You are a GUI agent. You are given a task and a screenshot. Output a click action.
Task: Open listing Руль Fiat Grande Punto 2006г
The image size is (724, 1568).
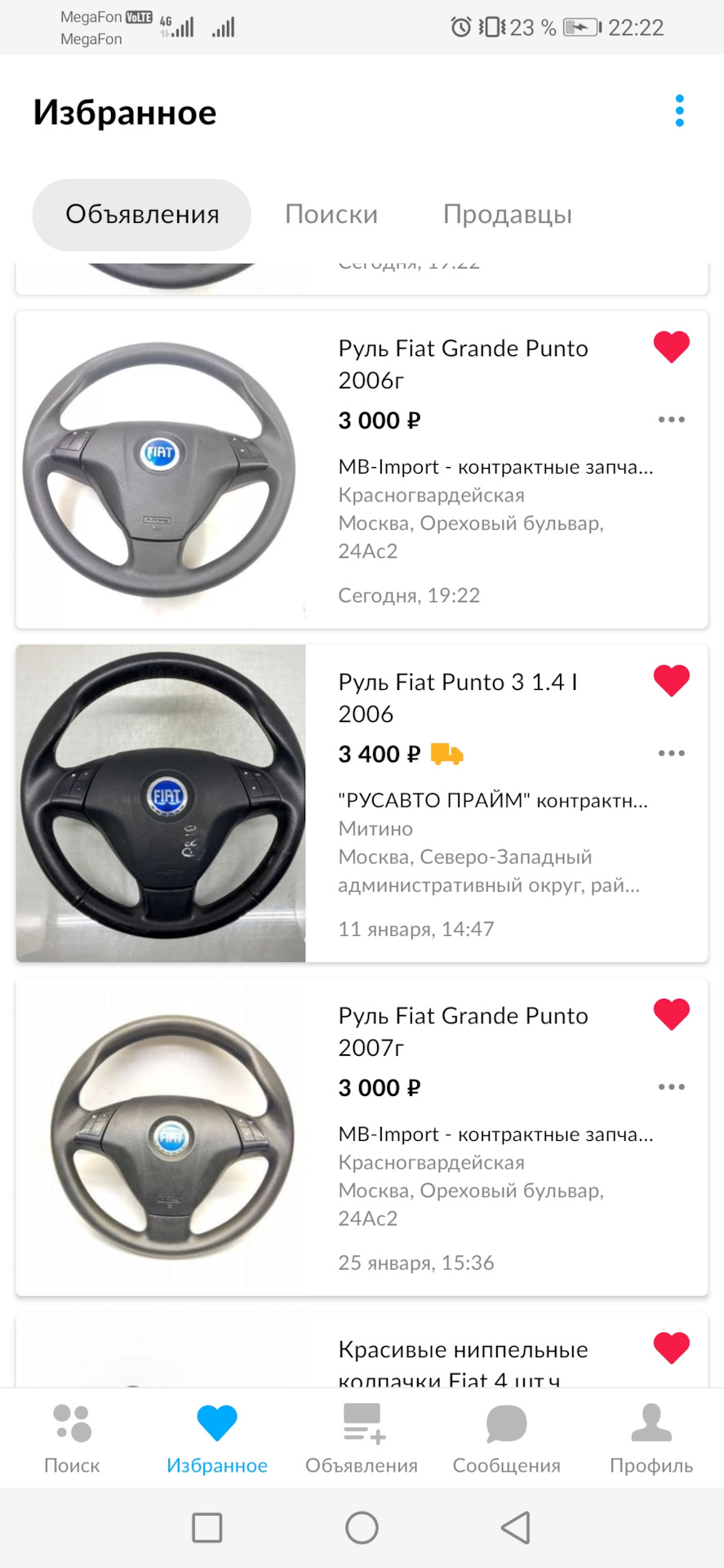(463, 363)
